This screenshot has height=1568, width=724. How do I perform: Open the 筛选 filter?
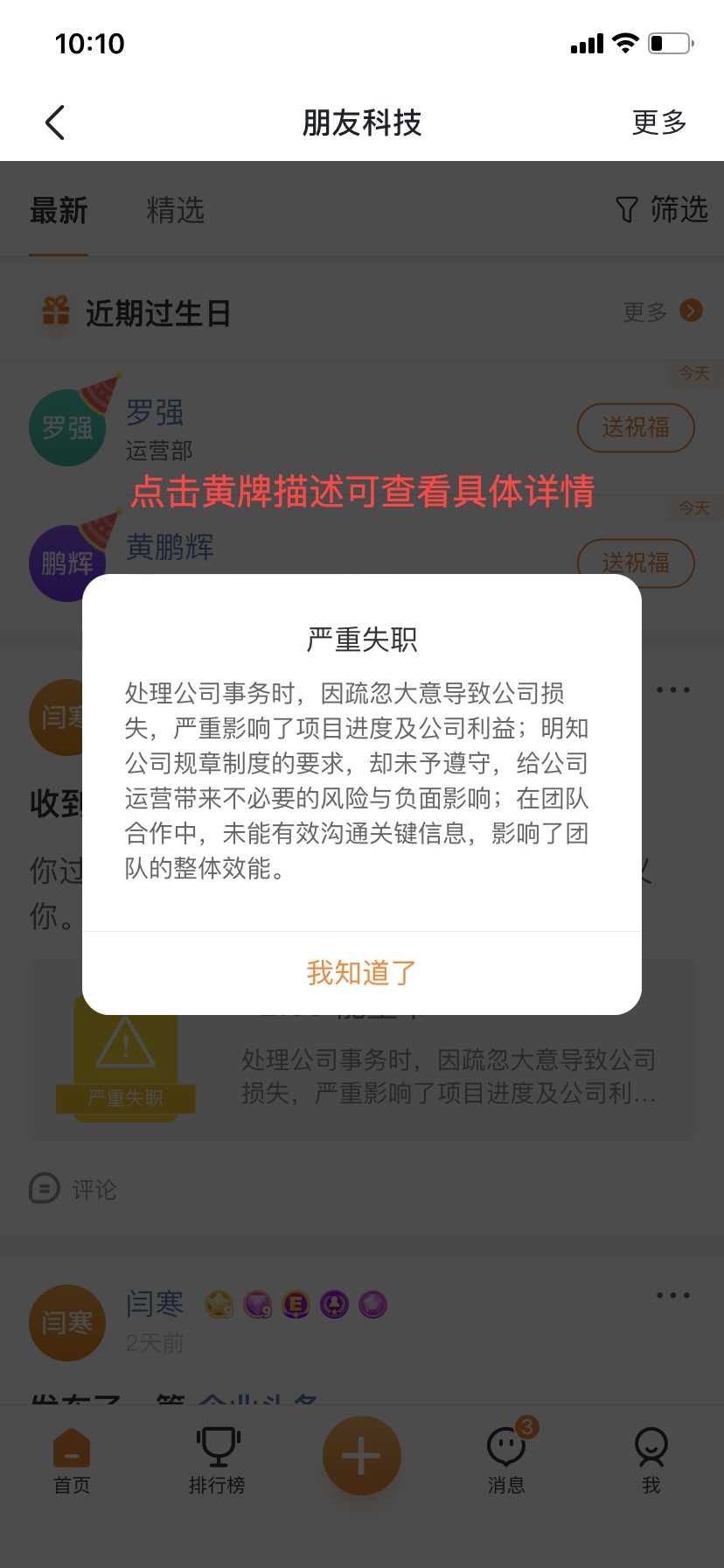click(662, 210)
